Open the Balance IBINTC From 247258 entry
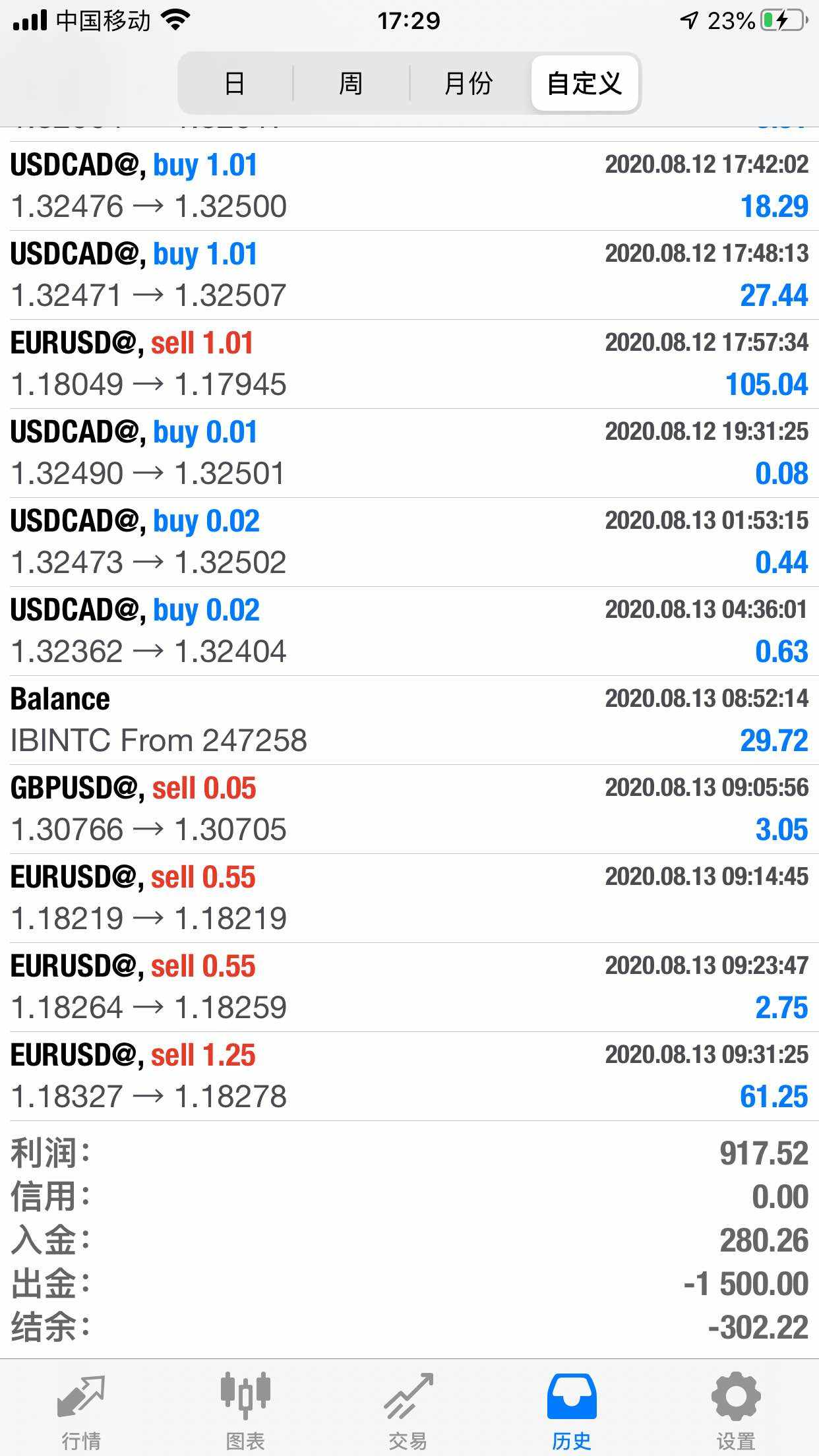This screenshot has height=1456, width=819. tap(409, 720)
